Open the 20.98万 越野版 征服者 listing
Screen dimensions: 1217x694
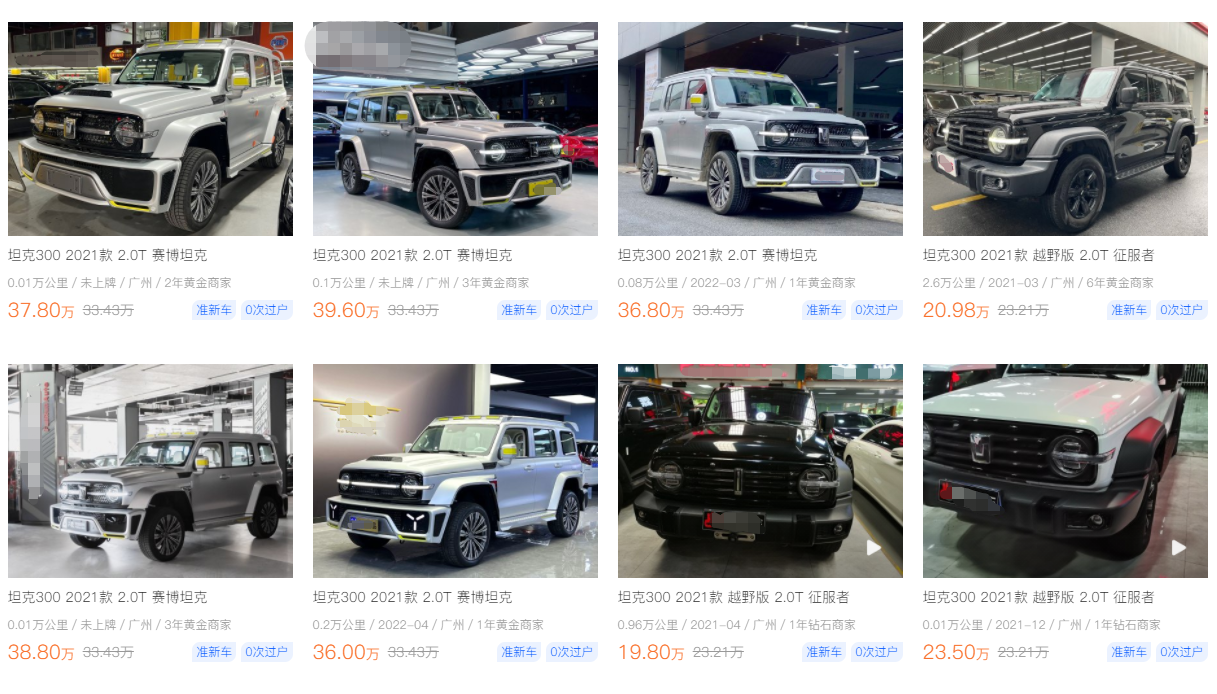coord(1065,130)
